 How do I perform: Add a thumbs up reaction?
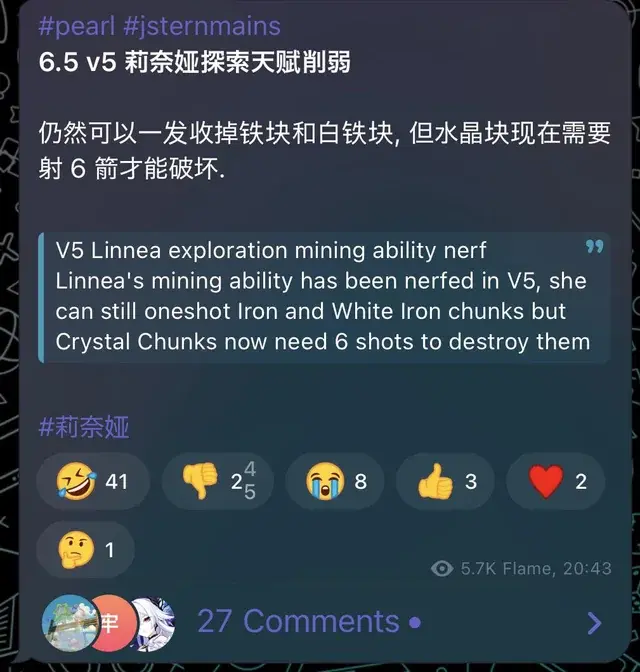point(445,482)
